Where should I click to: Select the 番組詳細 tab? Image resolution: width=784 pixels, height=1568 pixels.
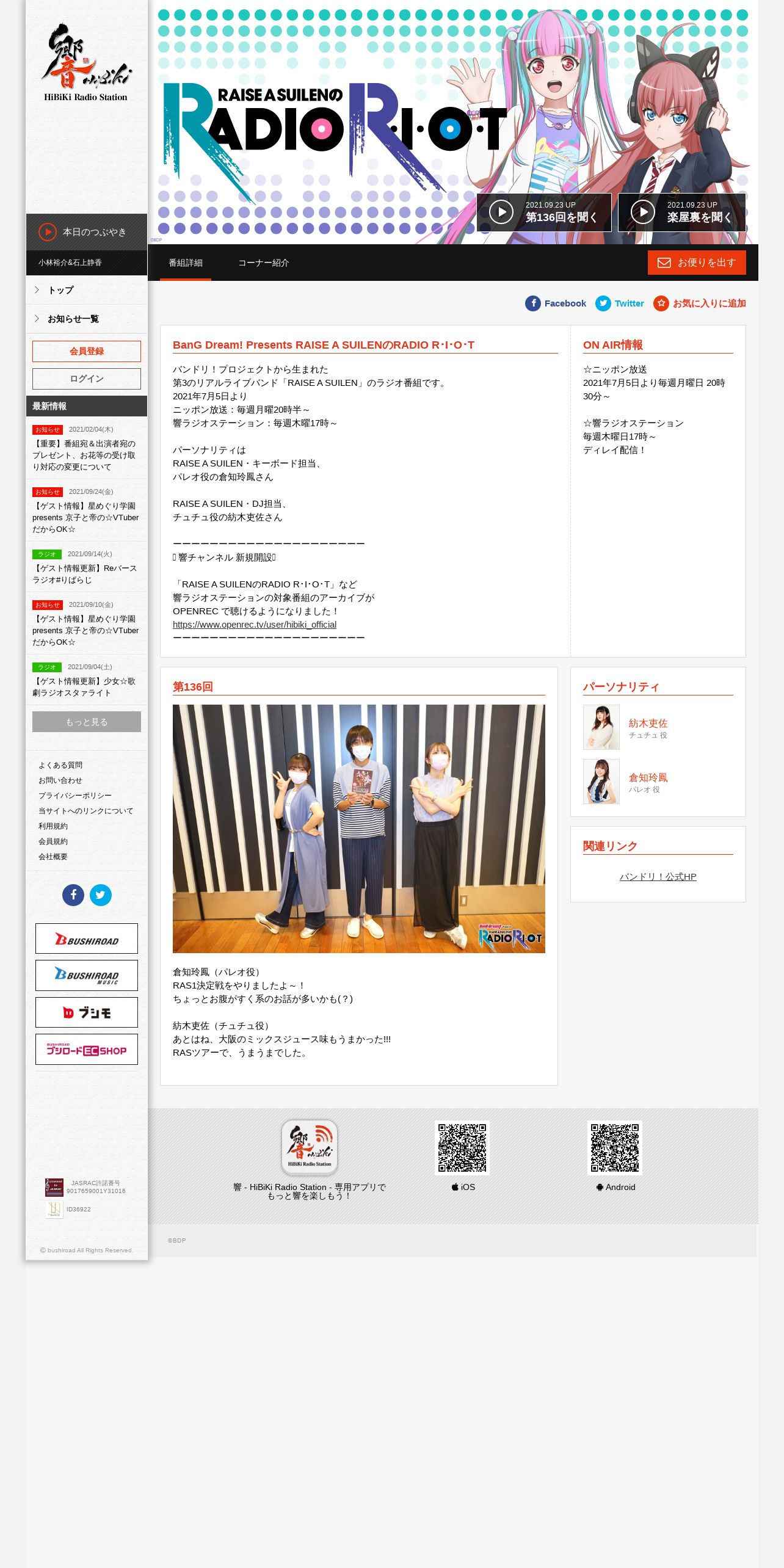coord(186,263)
